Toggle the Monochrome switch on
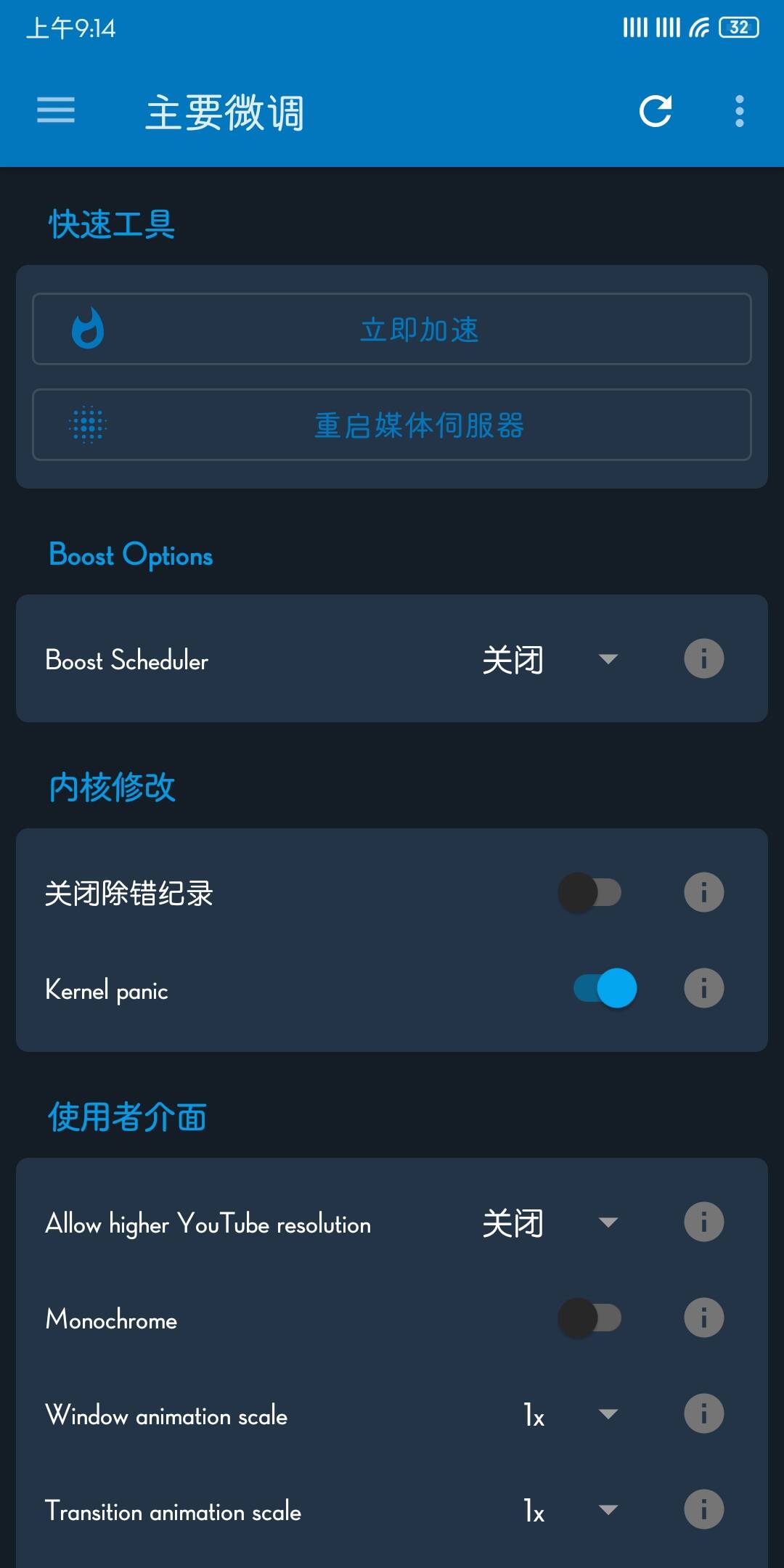The image size is (784, 1568). [x=589, y=1318]
